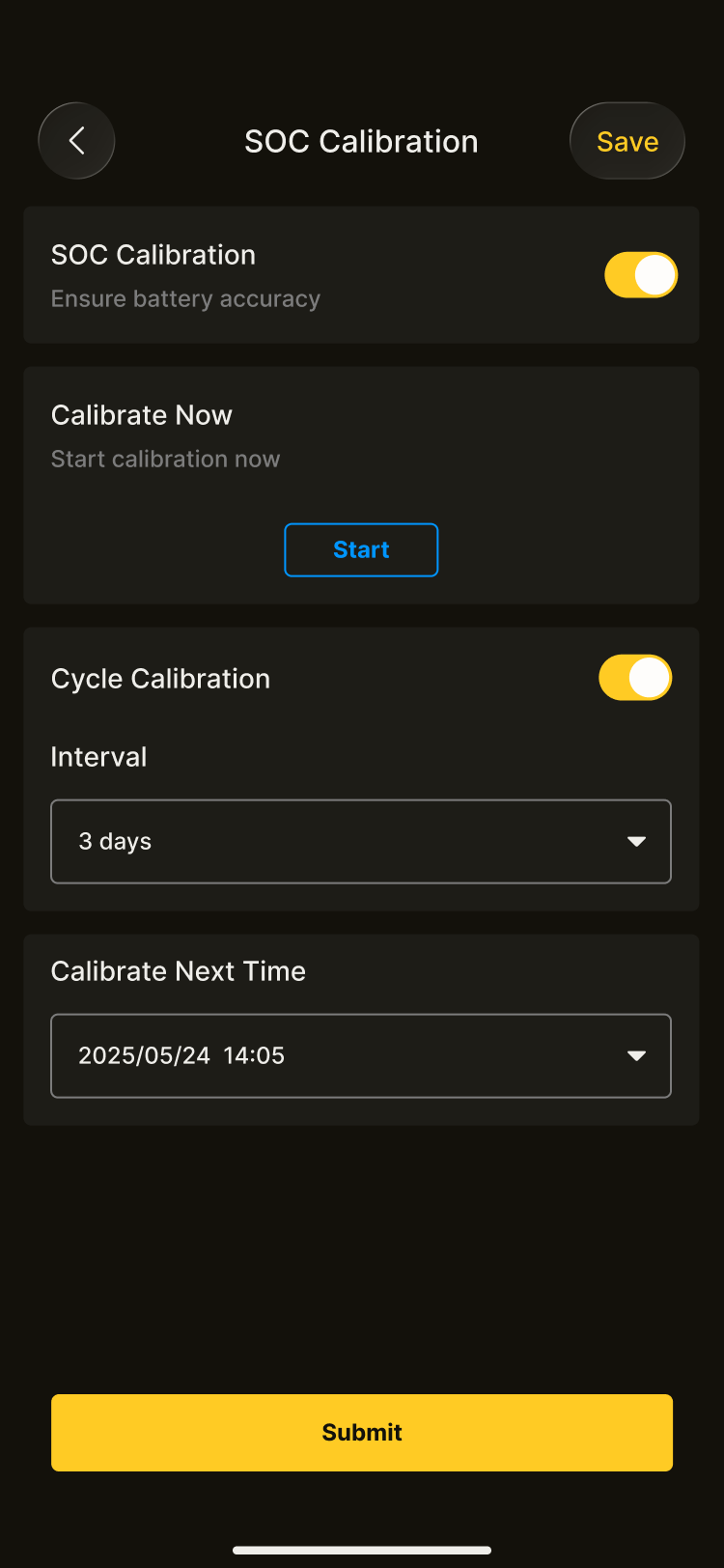Image resolution: width=724 pixels, height=1568 pixels.
Task: Go back using the top-left arrow
Action: click(x=76, y=141)
